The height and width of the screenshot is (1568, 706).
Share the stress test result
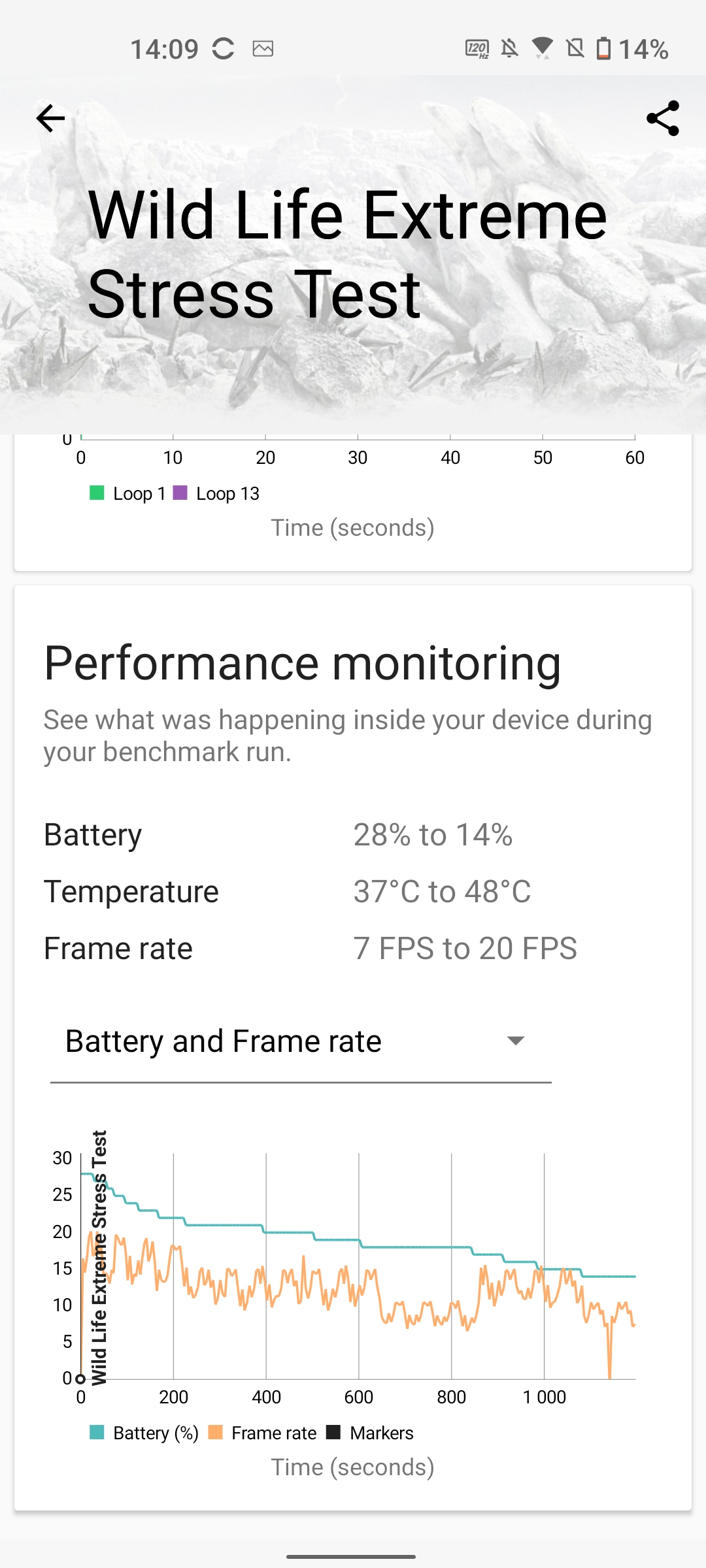pyautogui.click(x=663, y=118)
